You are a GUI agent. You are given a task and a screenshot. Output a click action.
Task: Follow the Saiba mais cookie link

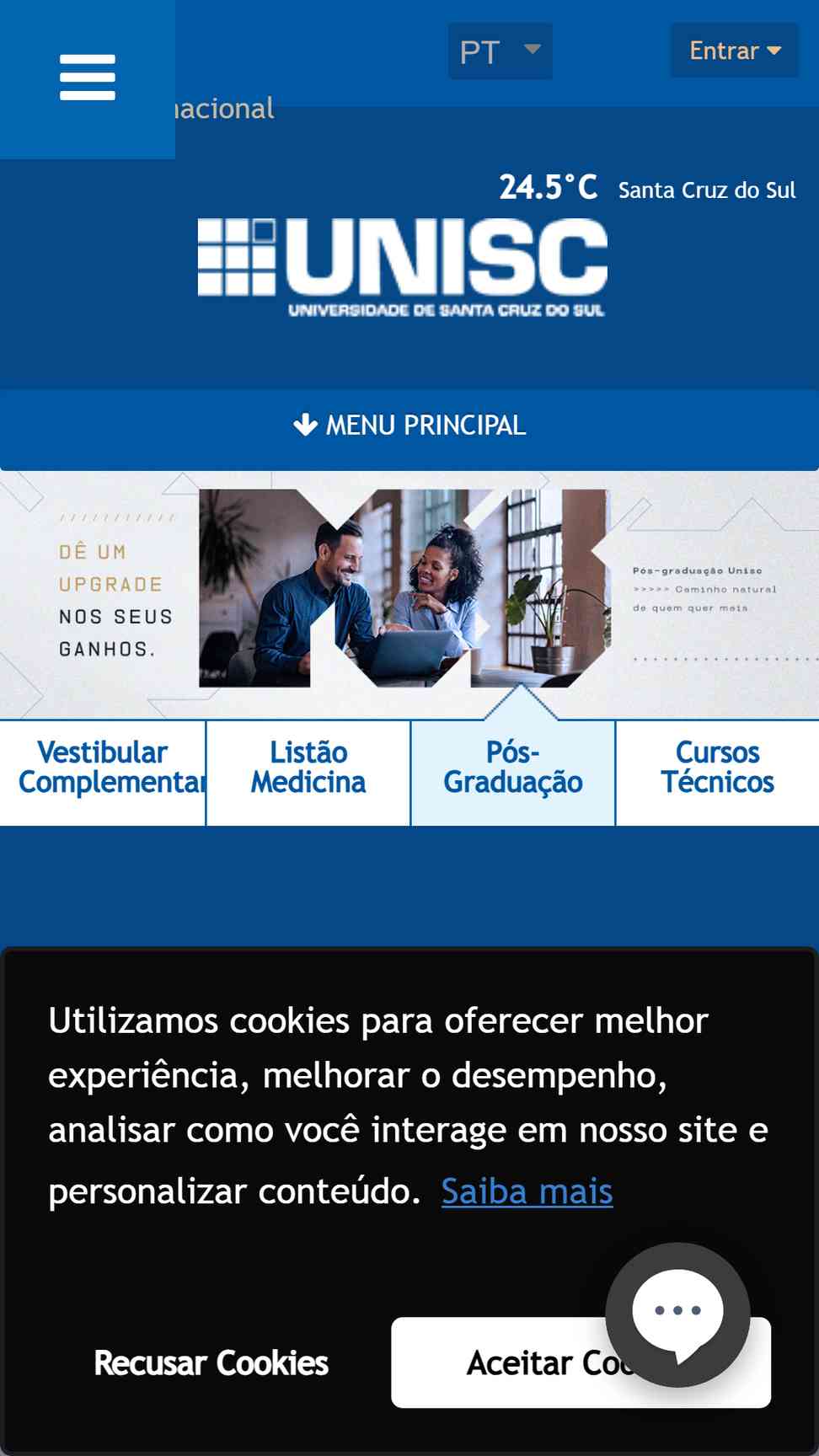tap(527, 1191)
